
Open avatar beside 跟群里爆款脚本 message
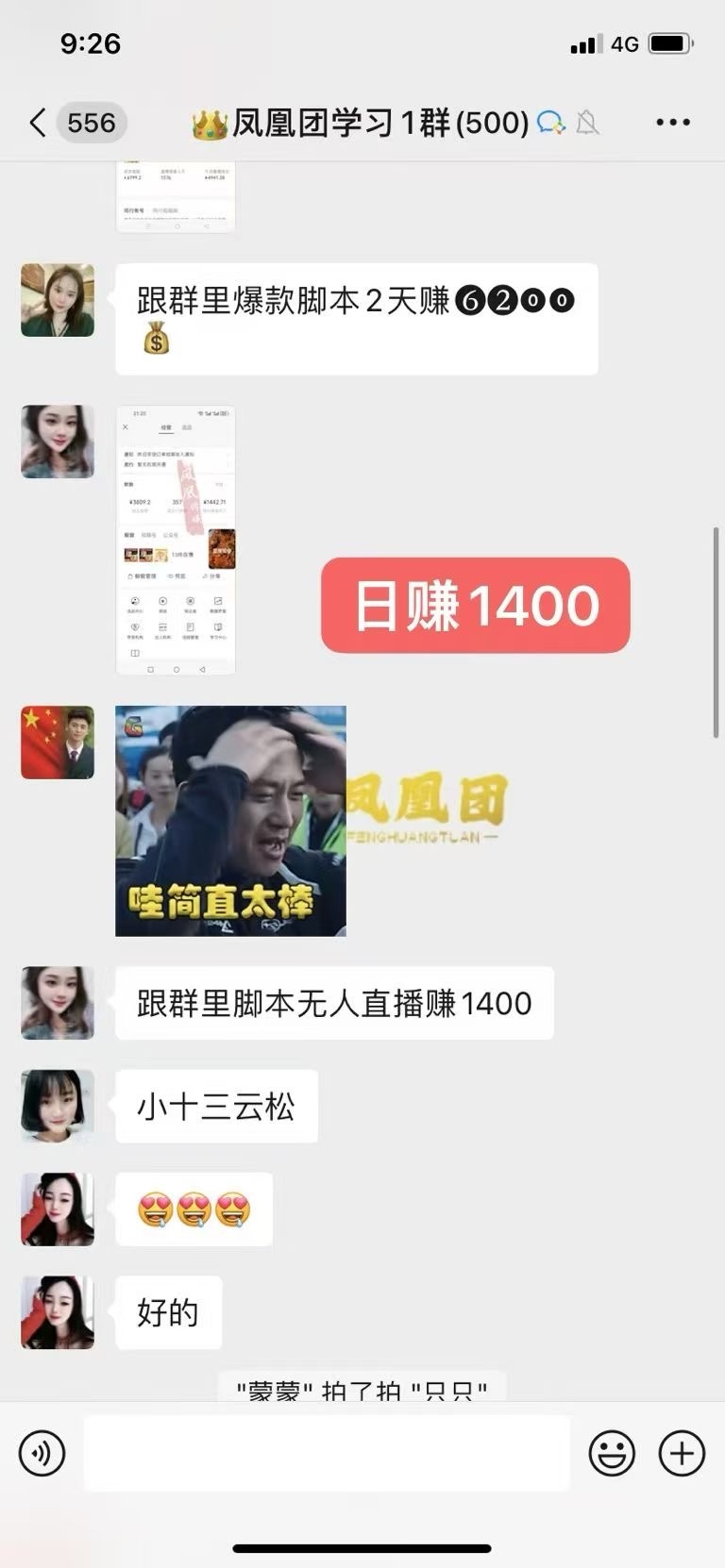(x=58, y=300)
